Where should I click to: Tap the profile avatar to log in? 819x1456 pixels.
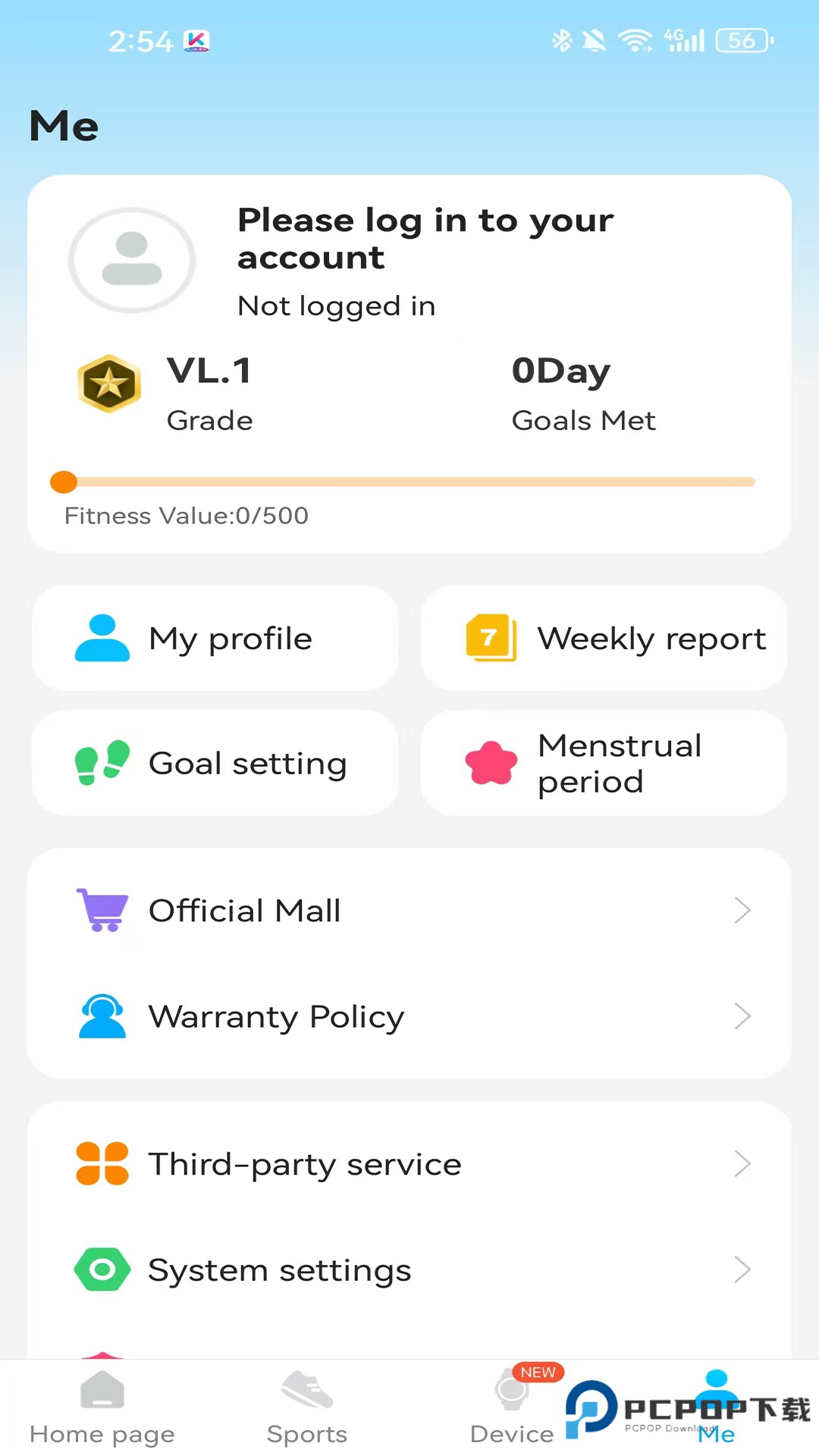coord(132,259)
